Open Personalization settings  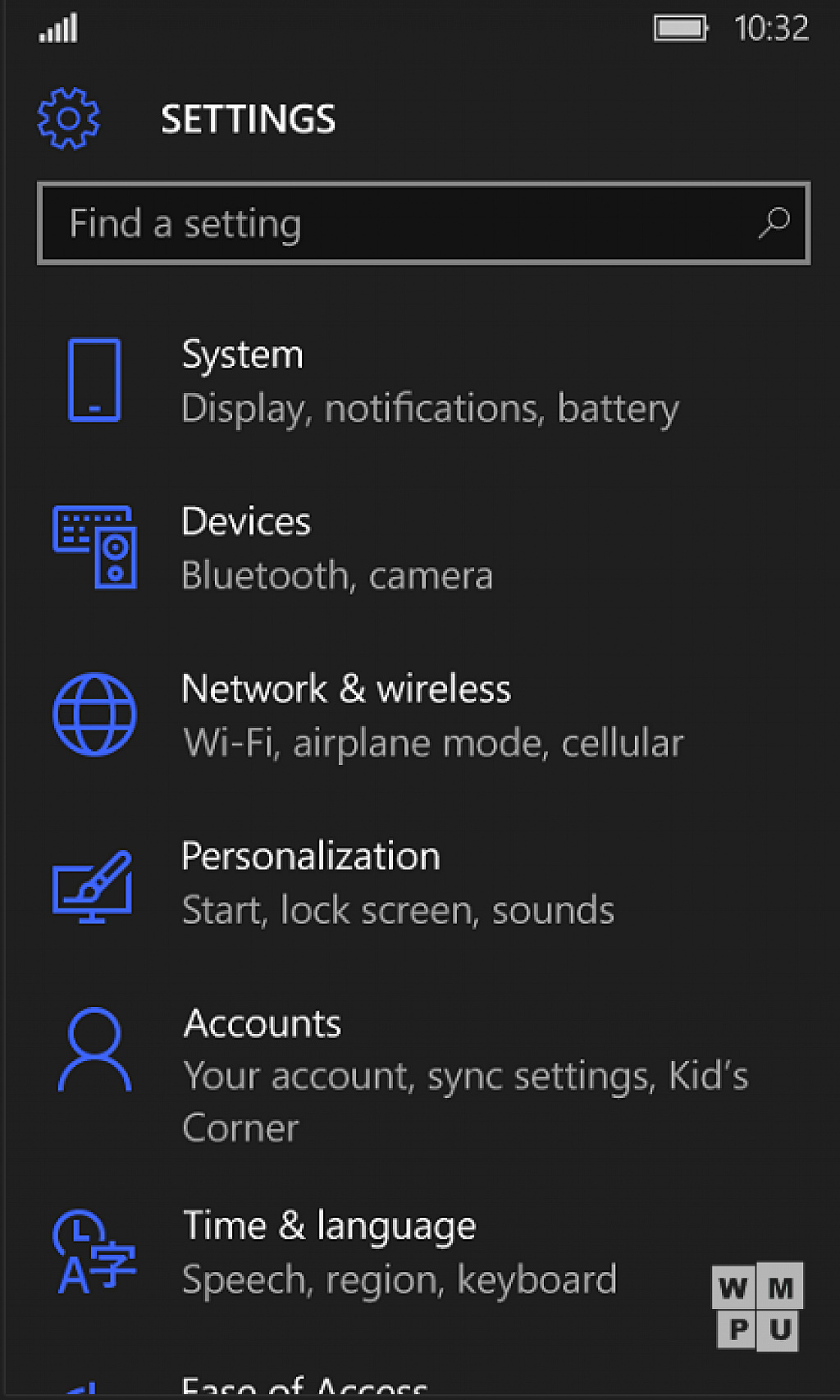pos(423,883)
